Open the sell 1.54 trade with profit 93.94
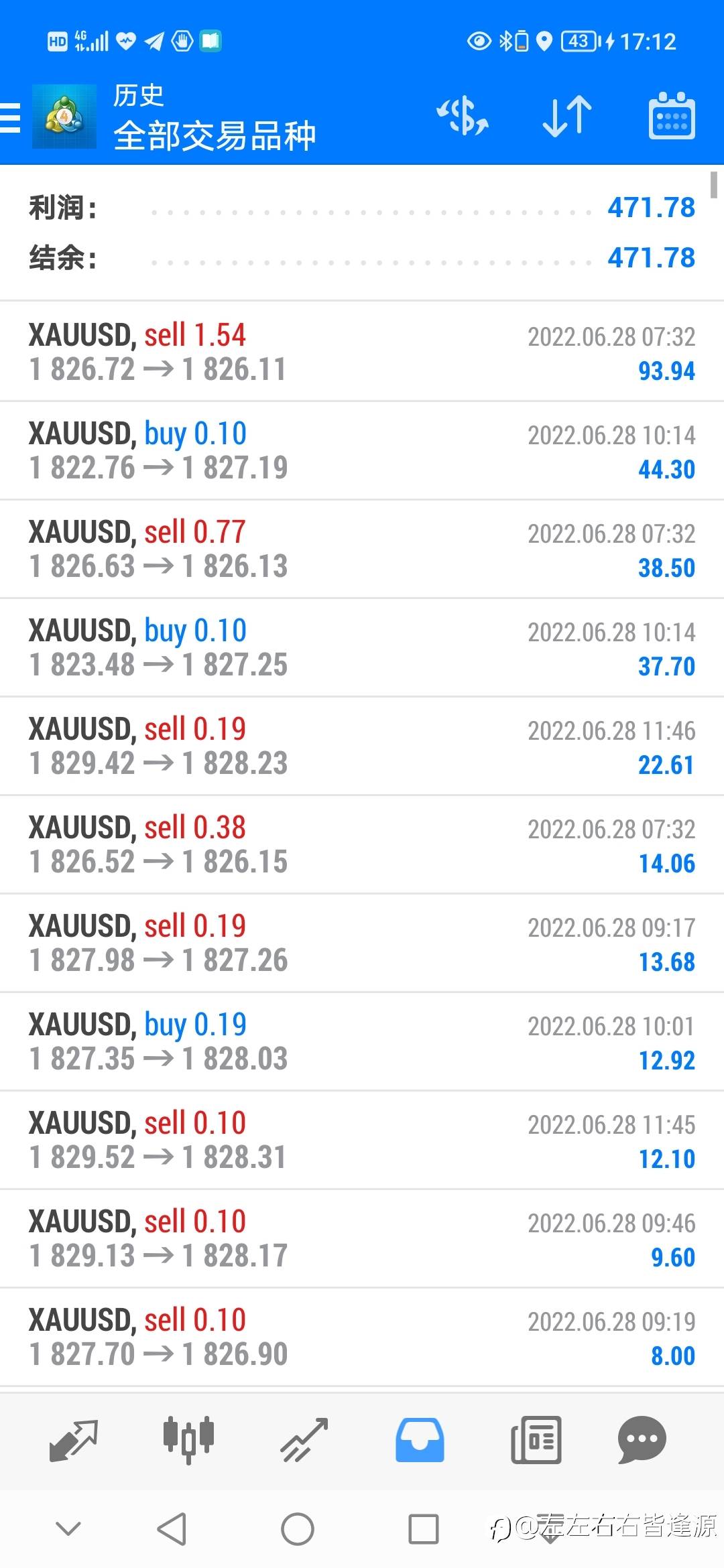 [x=362, y=352]
